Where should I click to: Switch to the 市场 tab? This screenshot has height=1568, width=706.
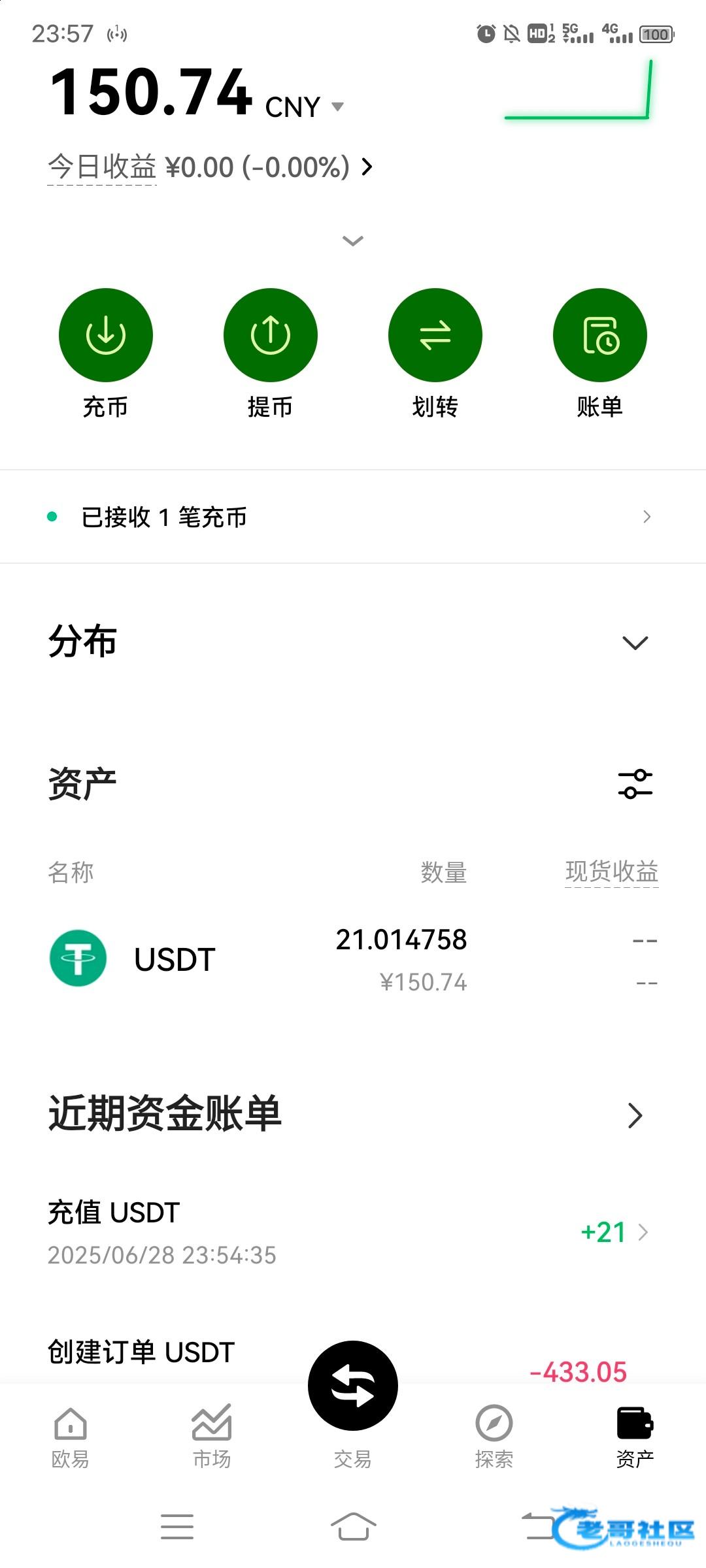212,1437
